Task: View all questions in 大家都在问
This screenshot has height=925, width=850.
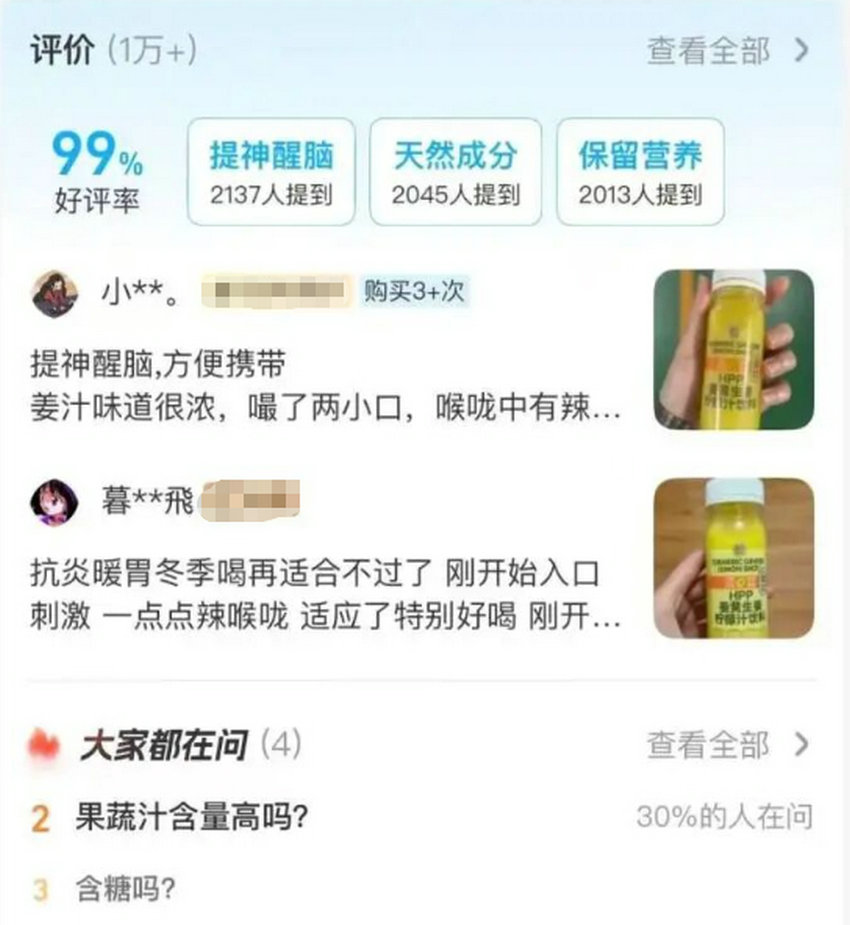Action: click(x=727, y=745)
